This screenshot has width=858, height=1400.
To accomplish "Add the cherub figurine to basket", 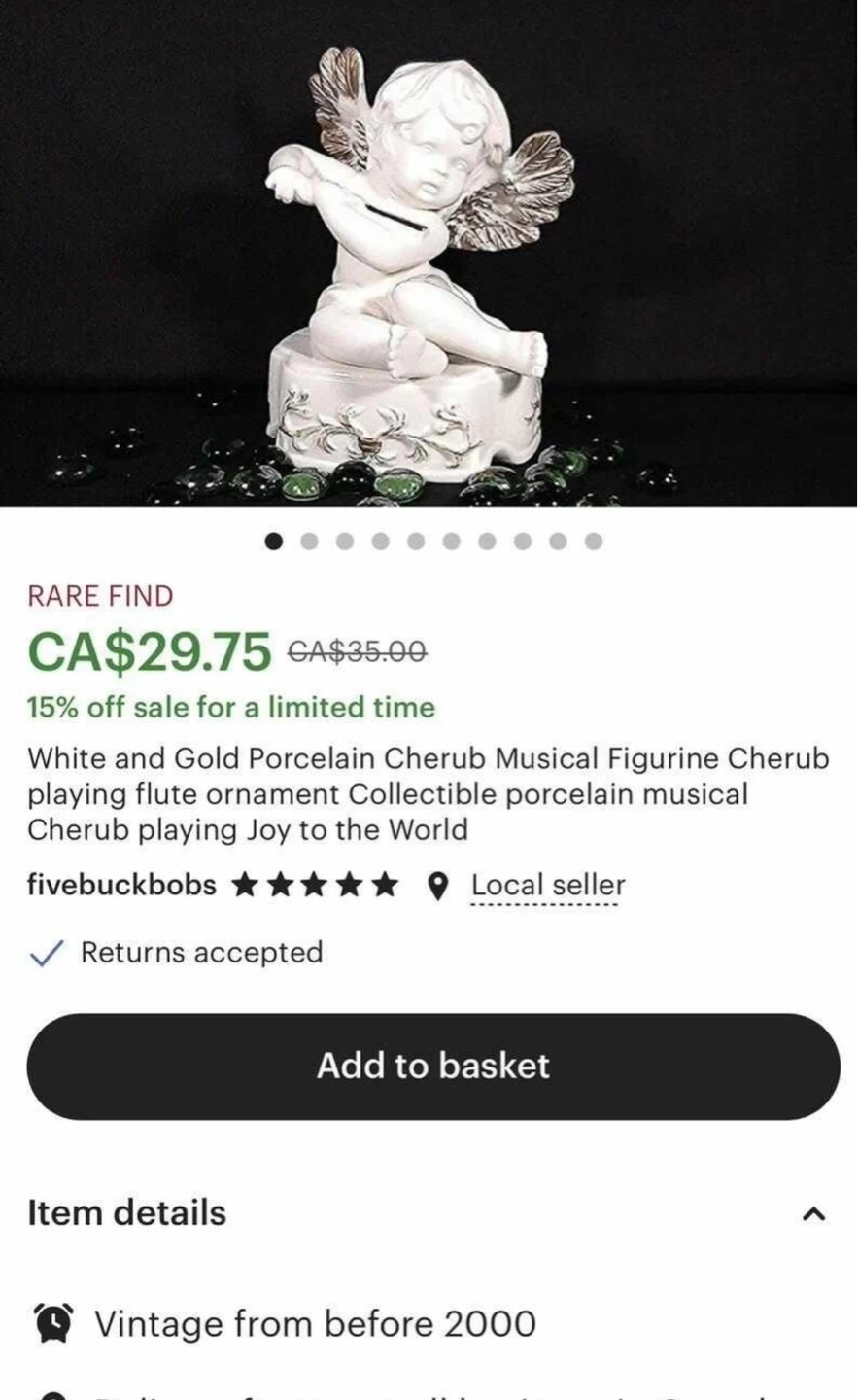I will [432, 1066].
